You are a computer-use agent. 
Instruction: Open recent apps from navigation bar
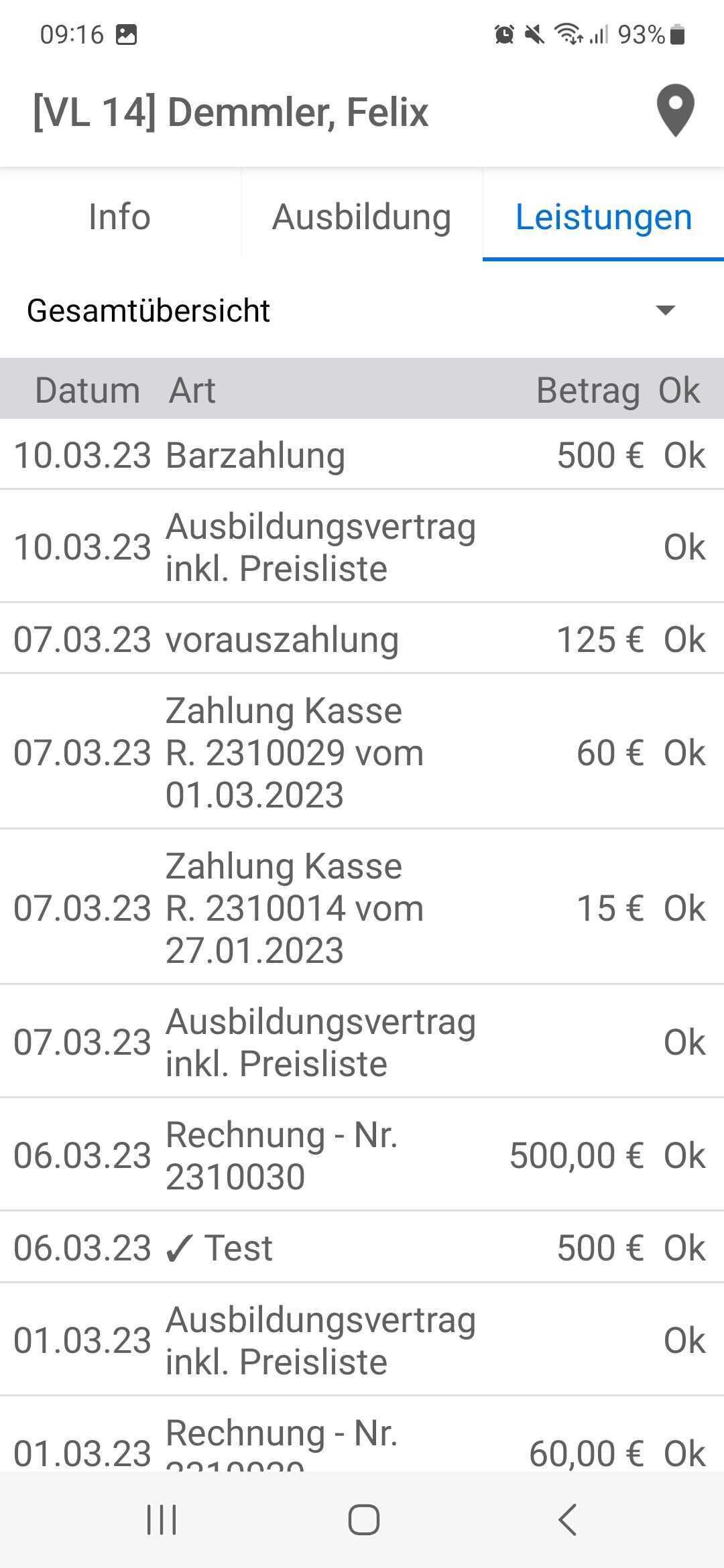point(162,1519)
